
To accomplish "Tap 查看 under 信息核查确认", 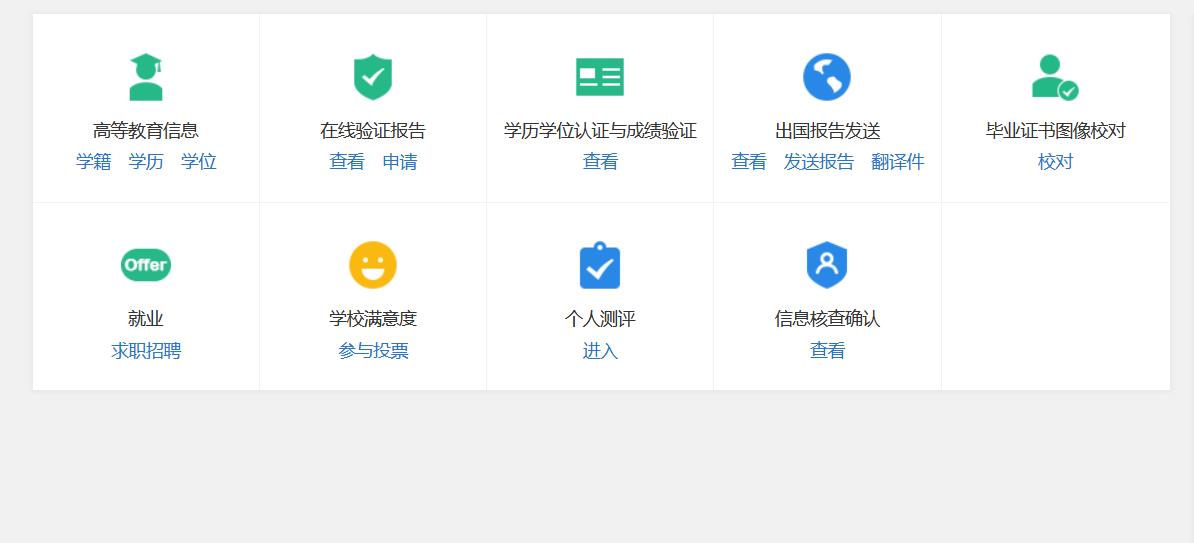I will click(x=827, y=351).
